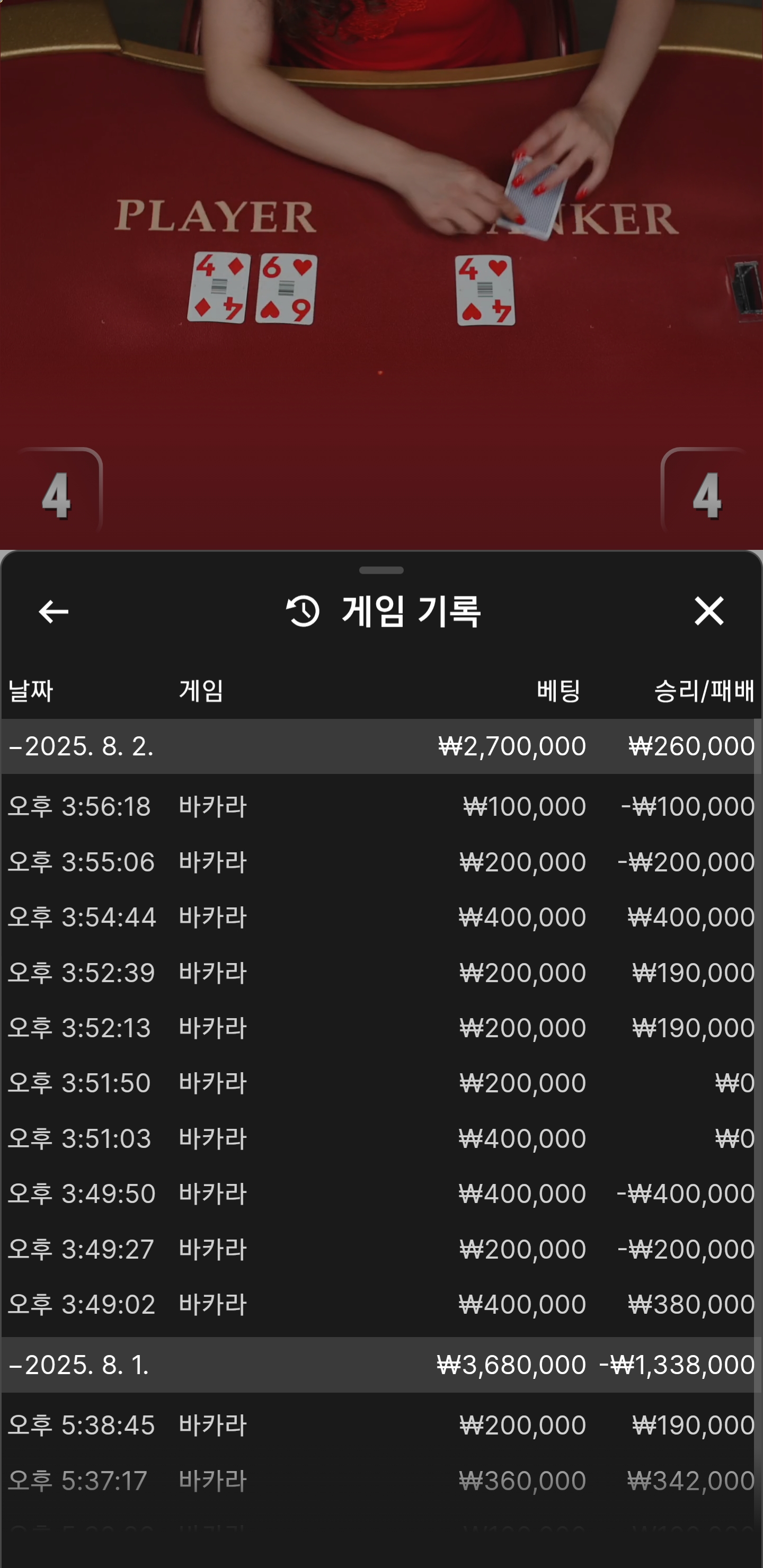Image resolution: width=763 pixels, height=1568 pixels.
Task: Tap the drag handle atop the history sheet
Action: tap(381, 571)
